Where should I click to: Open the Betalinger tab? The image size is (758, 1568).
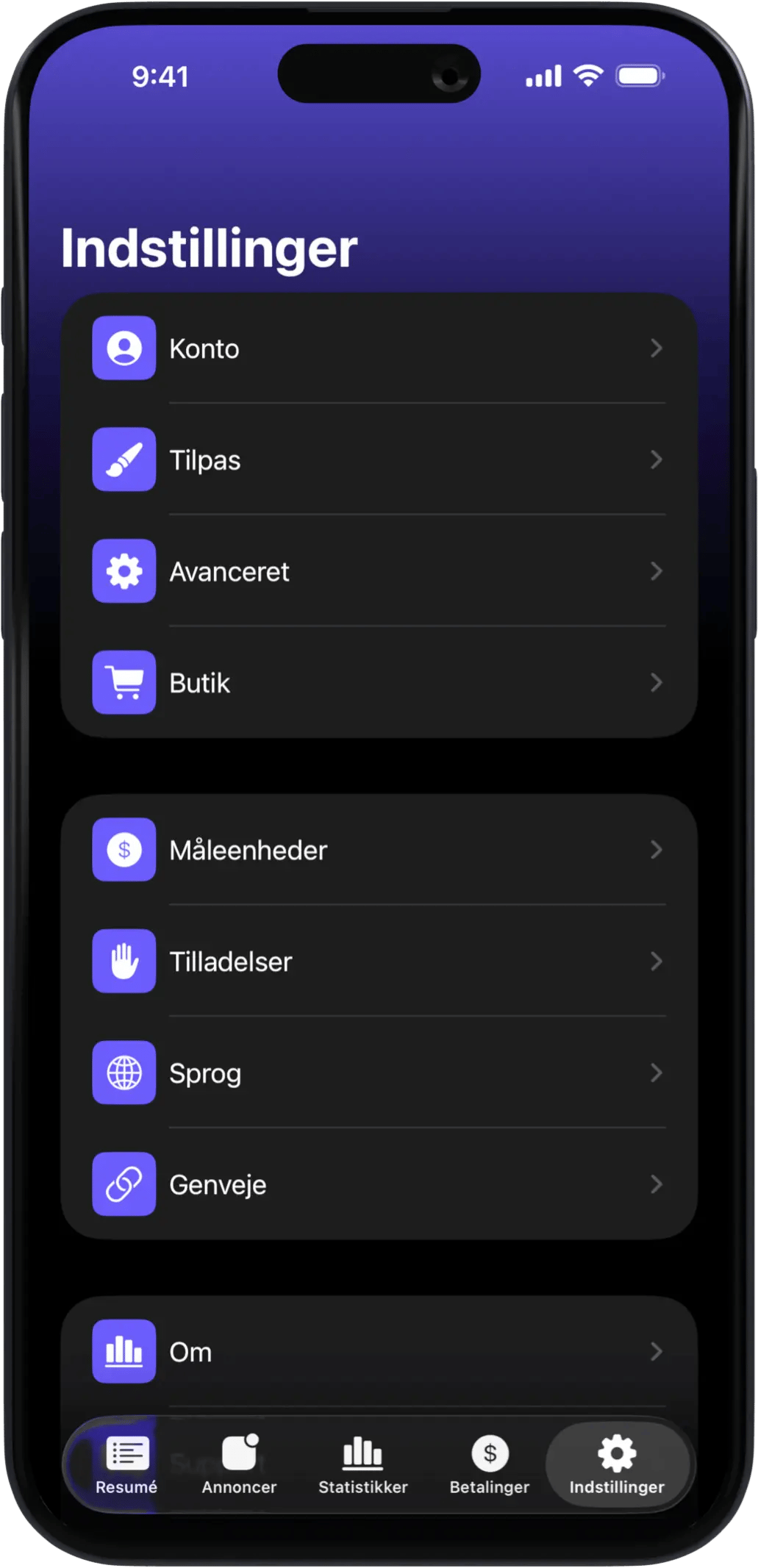tap(490, 1464)
